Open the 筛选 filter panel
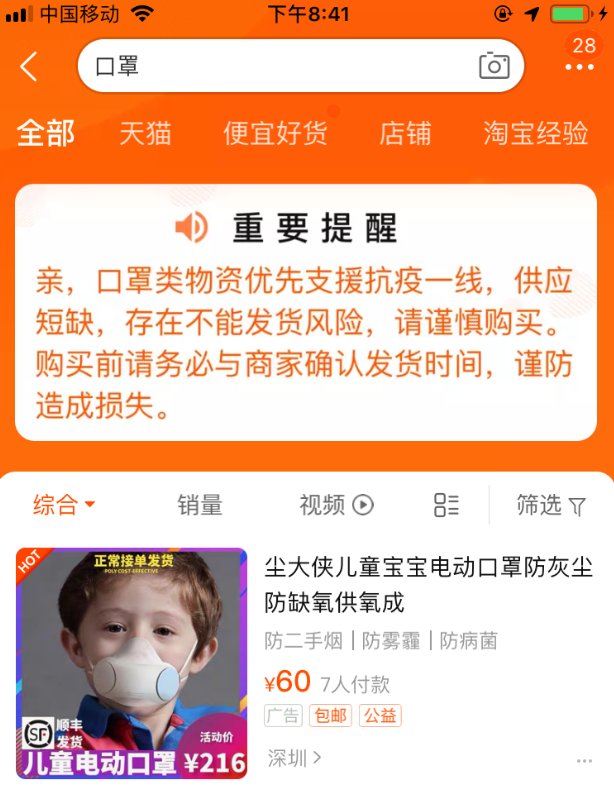The image size is (614, 793). point(551,505)
